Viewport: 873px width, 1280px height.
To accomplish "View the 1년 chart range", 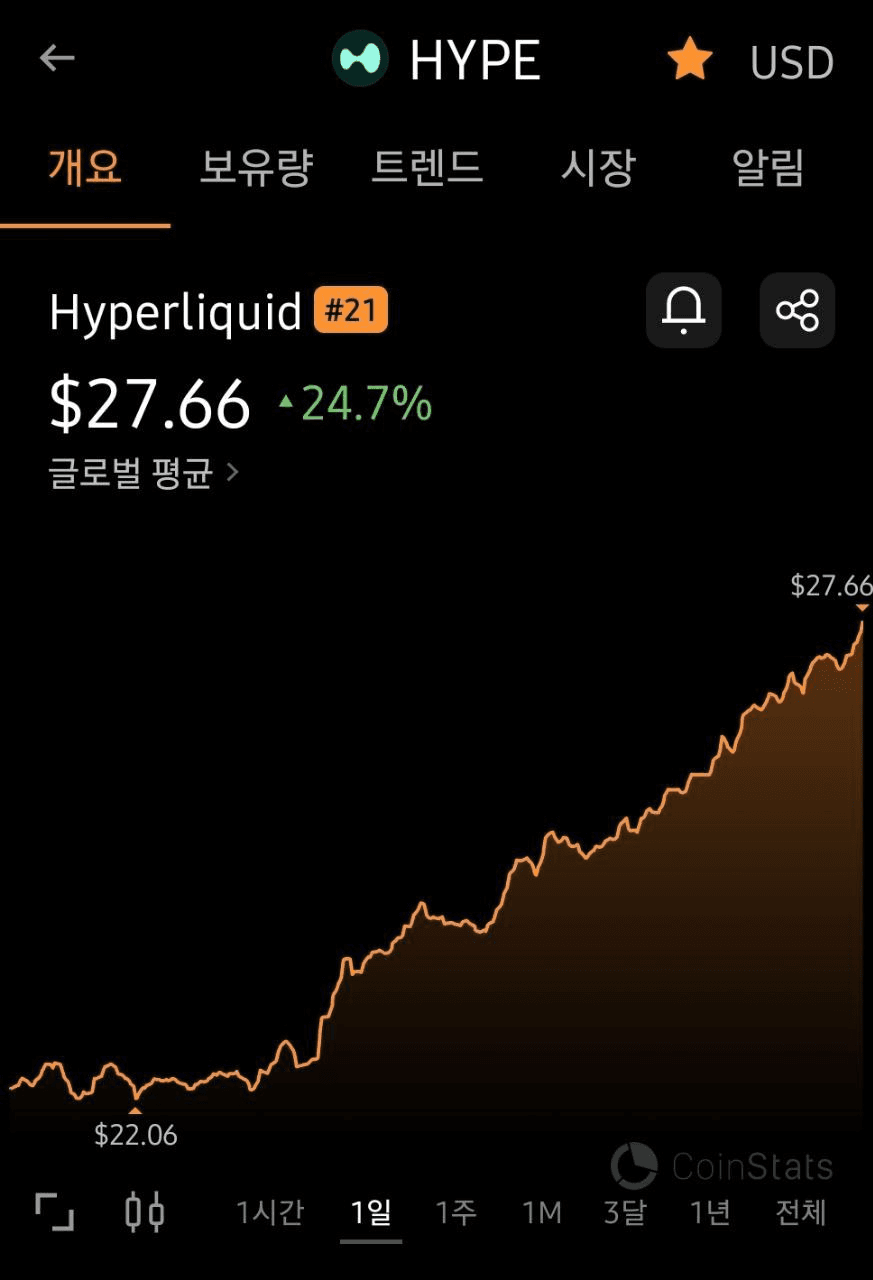I will [710, 1213].
